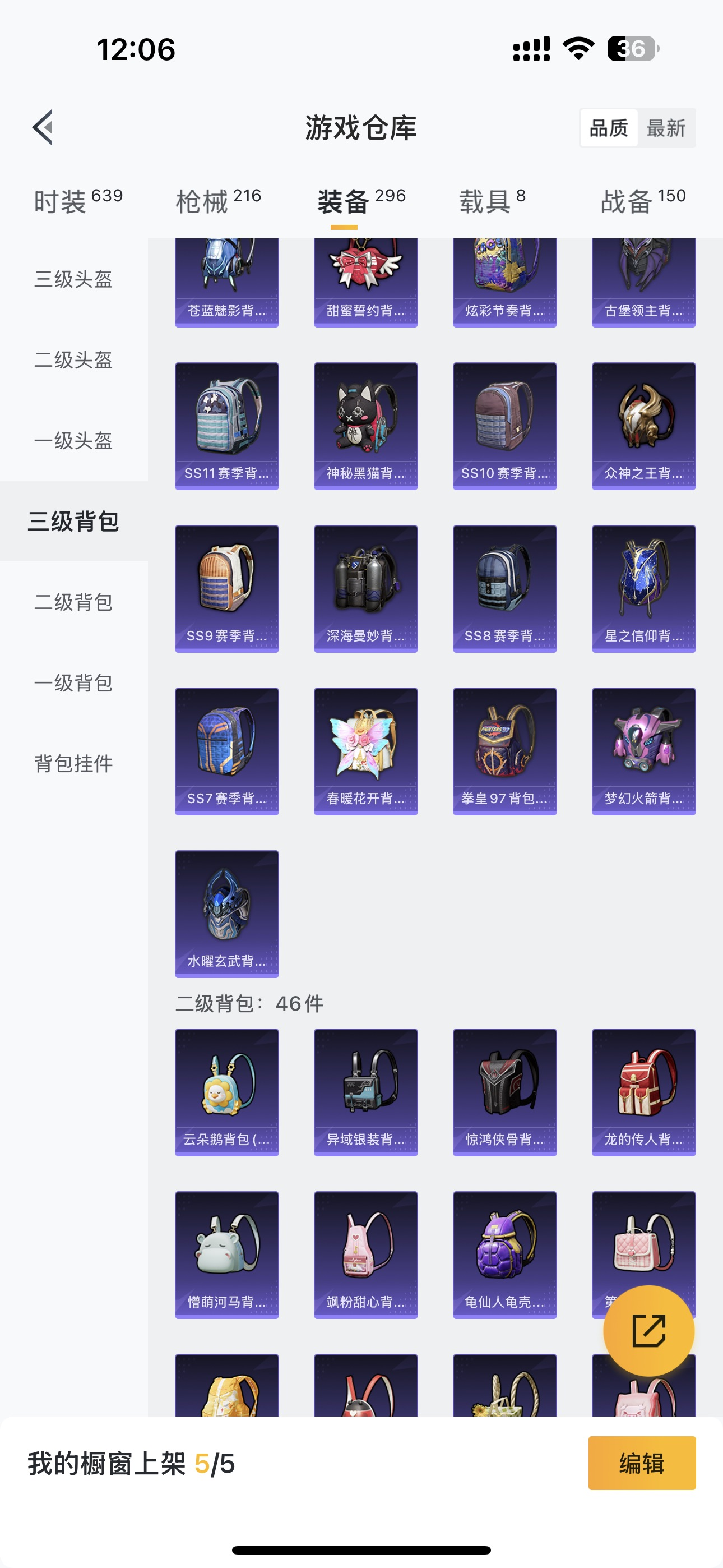
Task: Switch to the 时装 tab
Action: tap(78, 201)
